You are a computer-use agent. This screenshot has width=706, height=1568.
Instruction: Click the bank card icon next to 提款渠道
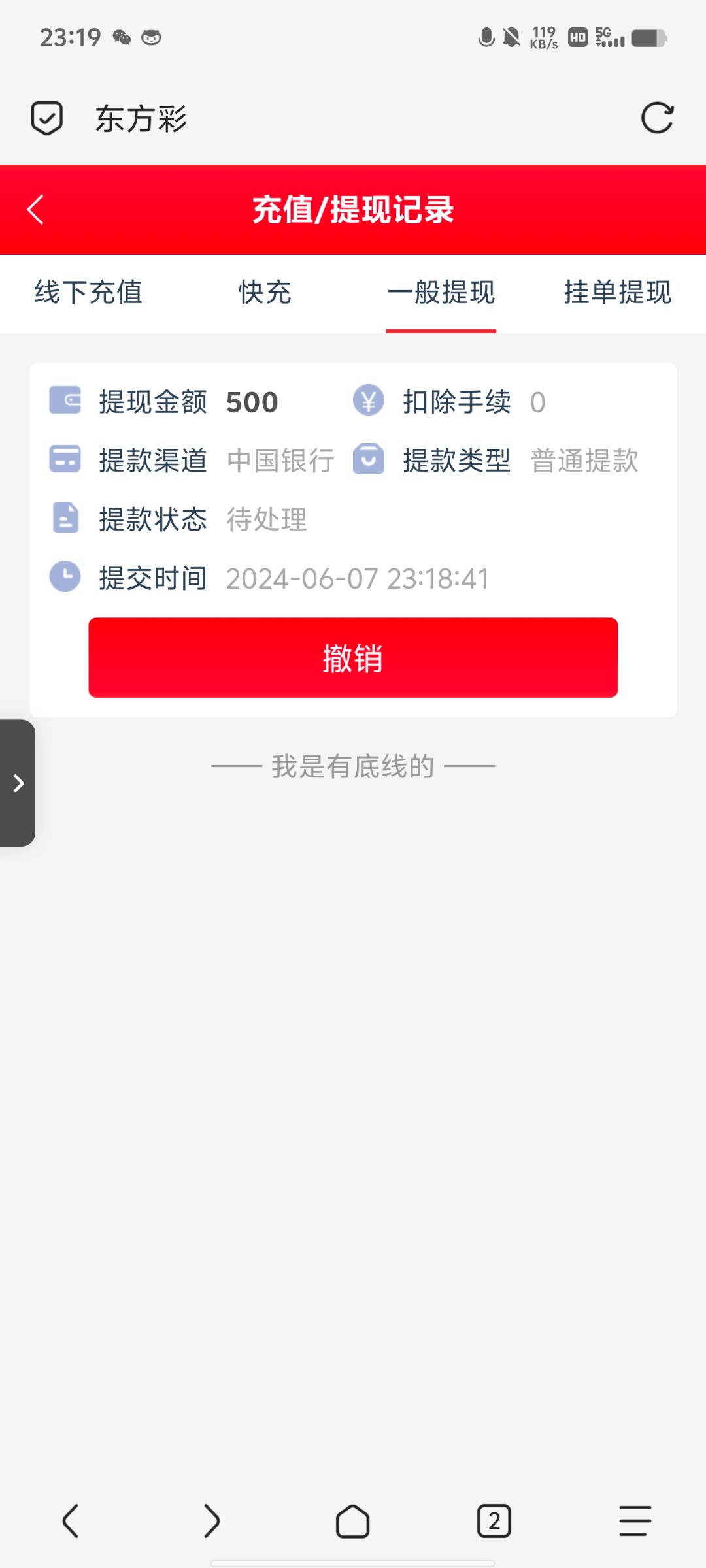pyautogui.click(x=64, y=460)
